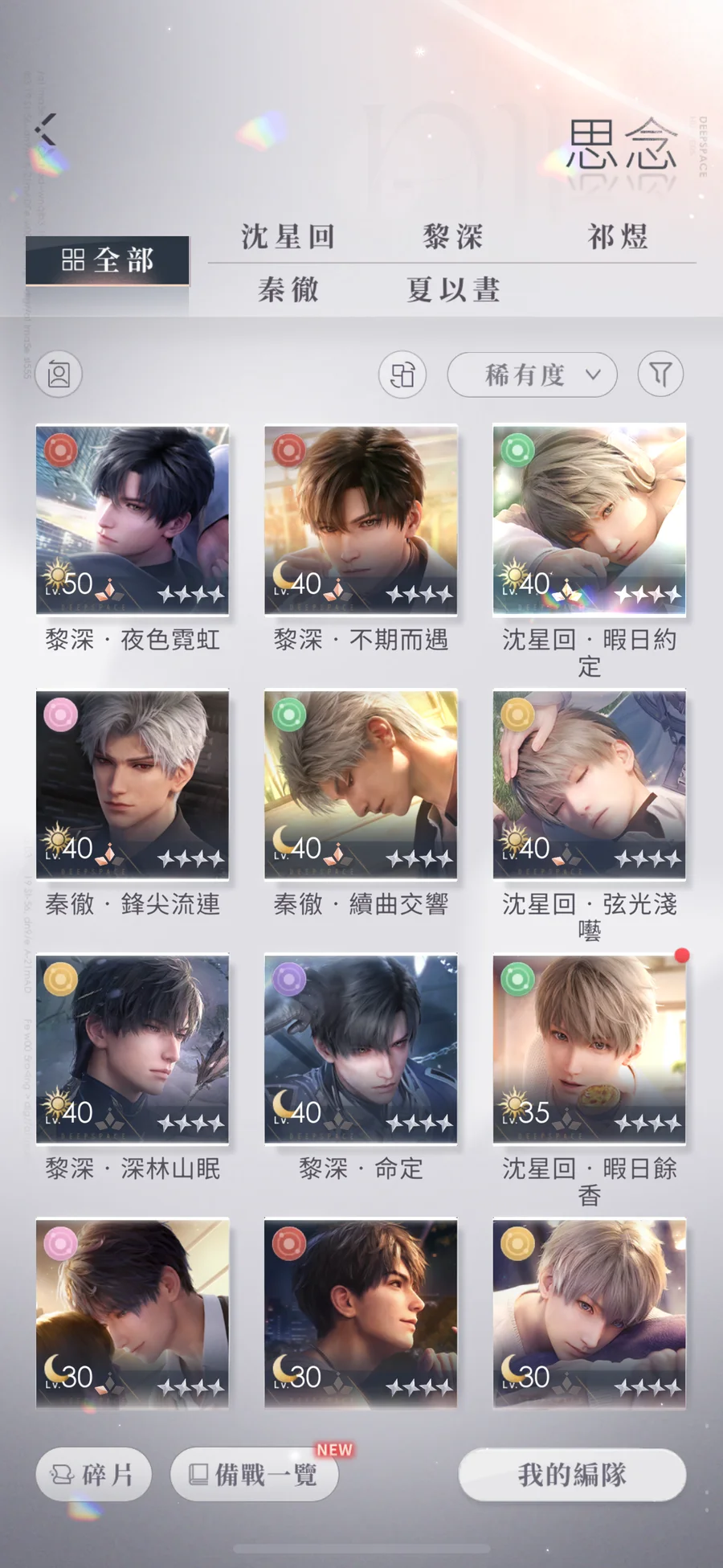Image resolution: width=723 pixels, height=1568 pixels.
Task: Switch to the 秦徹 tab
Action: [x=288, y=289]
